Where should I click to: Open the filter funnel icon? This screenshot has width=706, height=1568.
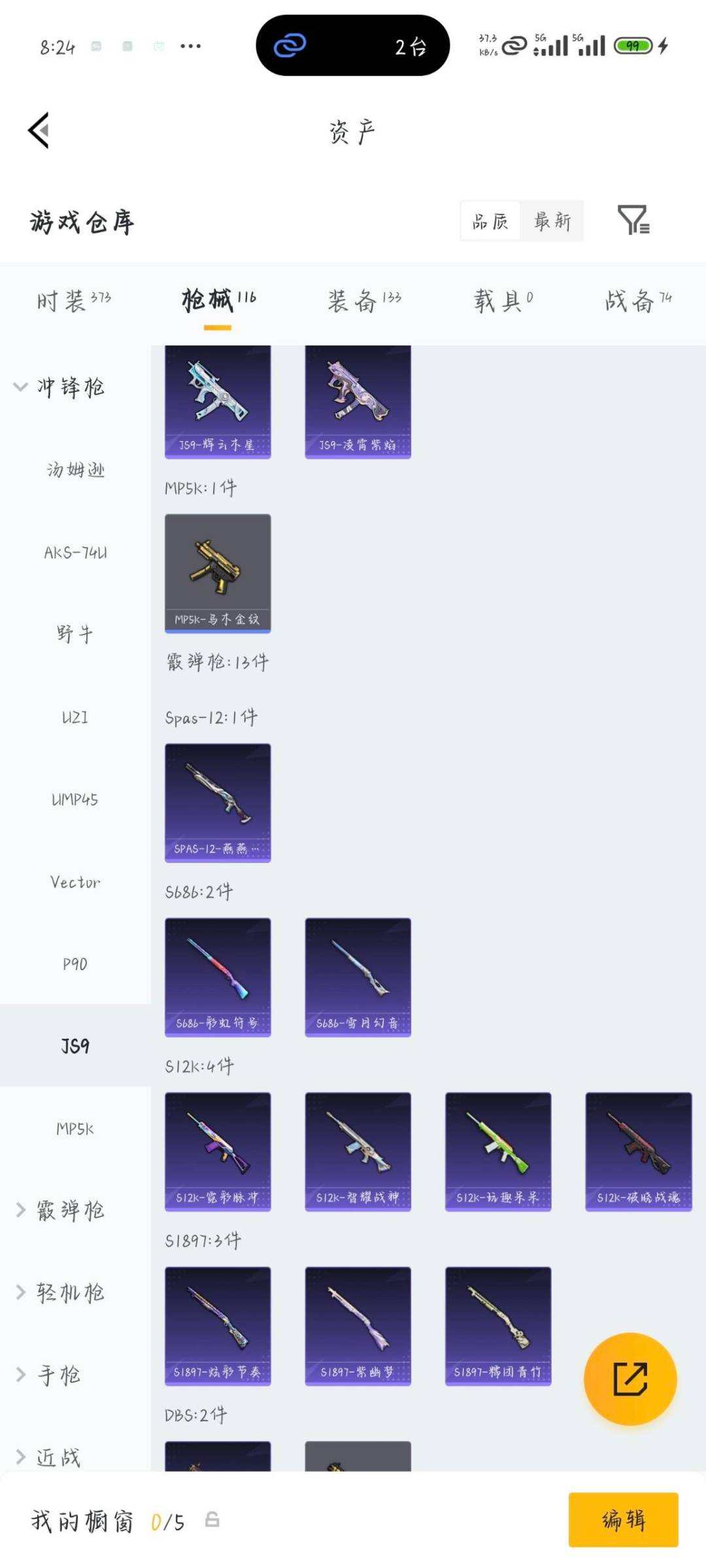coord(633,220)
